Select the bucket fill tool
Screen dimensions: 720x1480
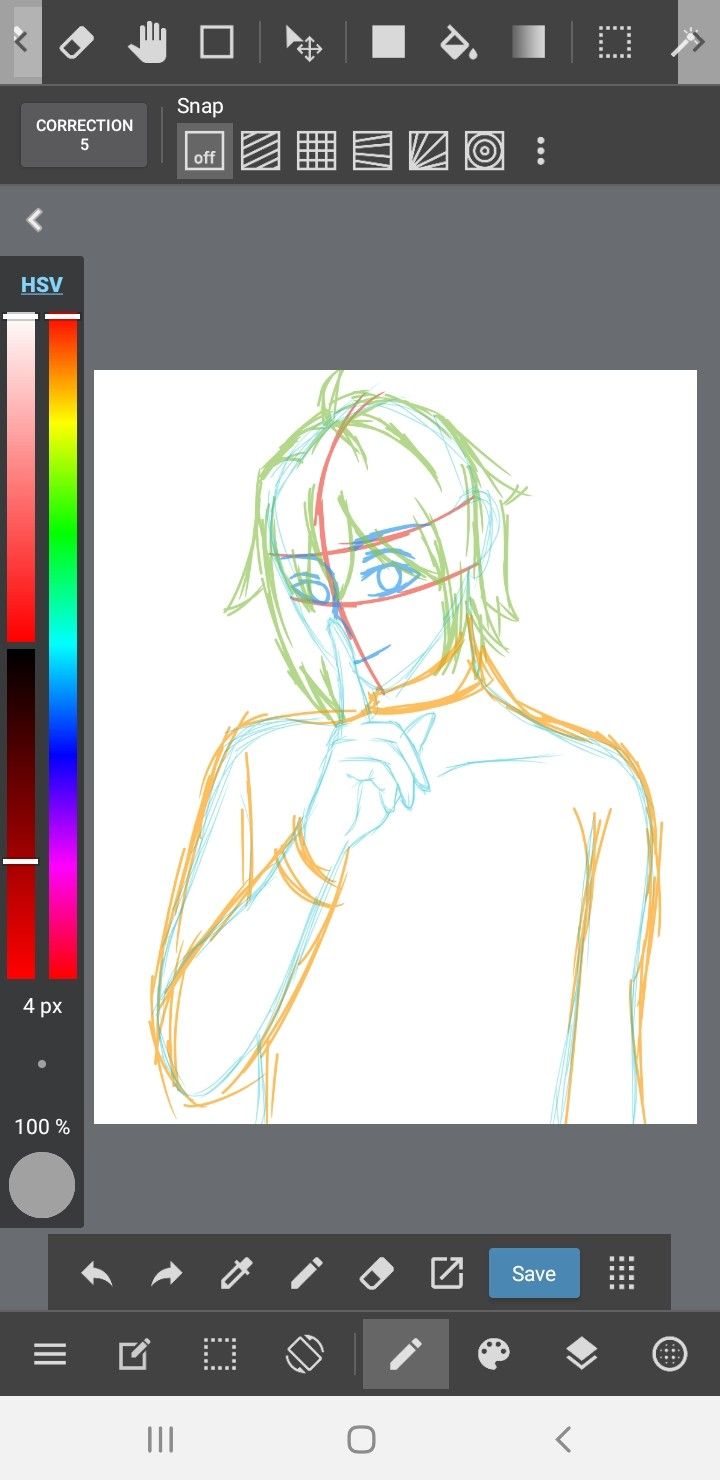click(458, 42)
